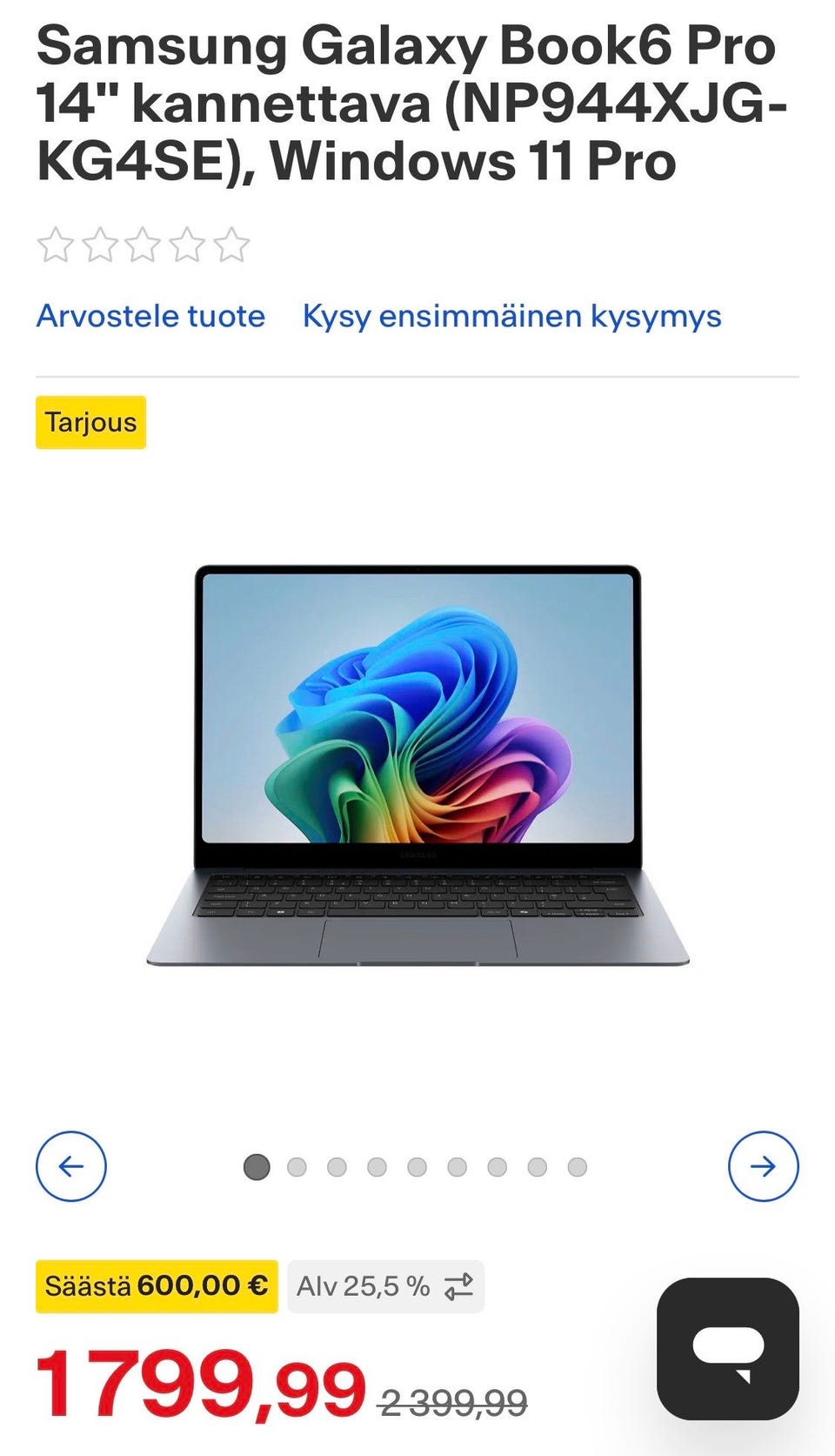
Task: Rate the product with the star row
Action: [x=144, y=245]
